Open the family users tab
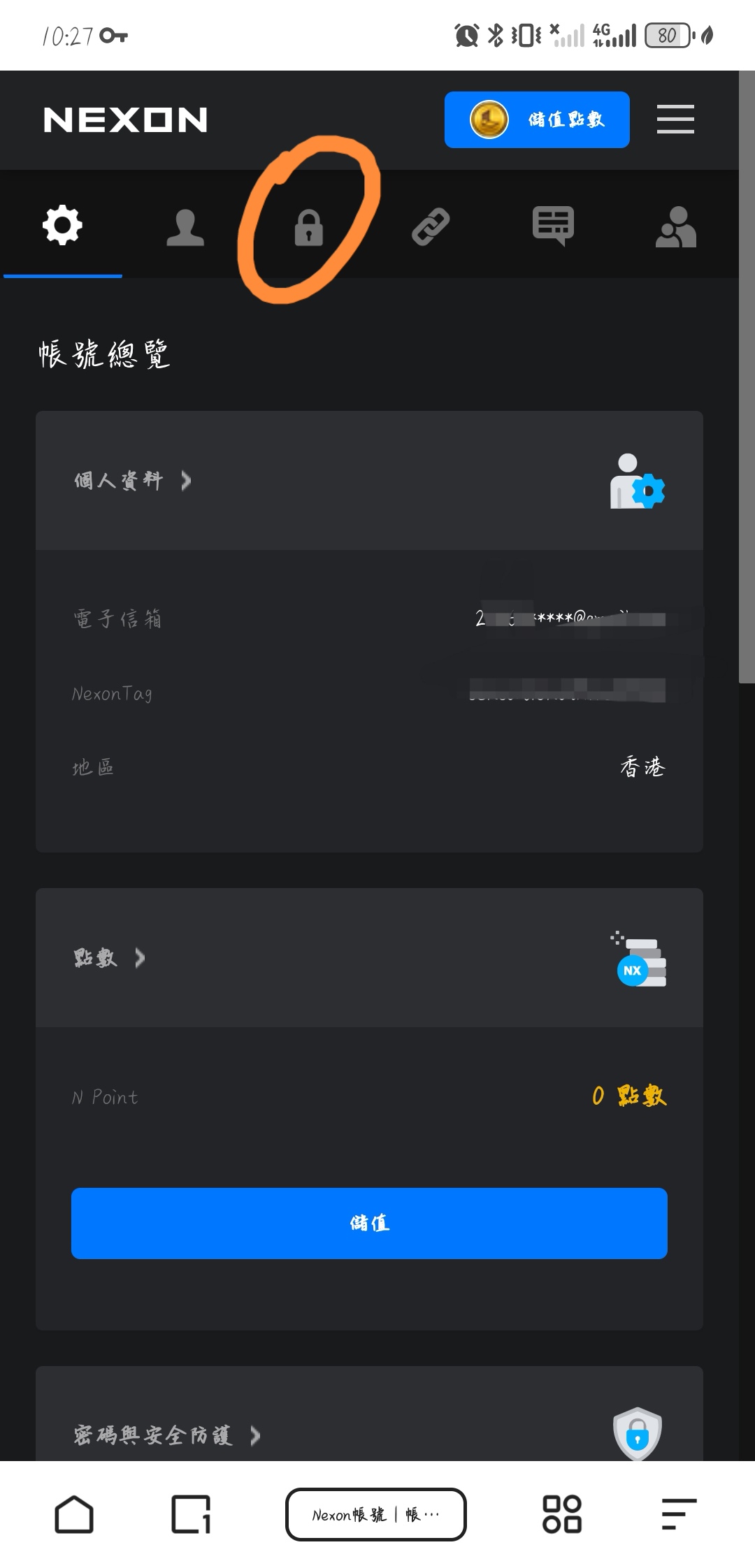Screen dimensions: 755x1568 pyautogui.click(x=676, y=227)
